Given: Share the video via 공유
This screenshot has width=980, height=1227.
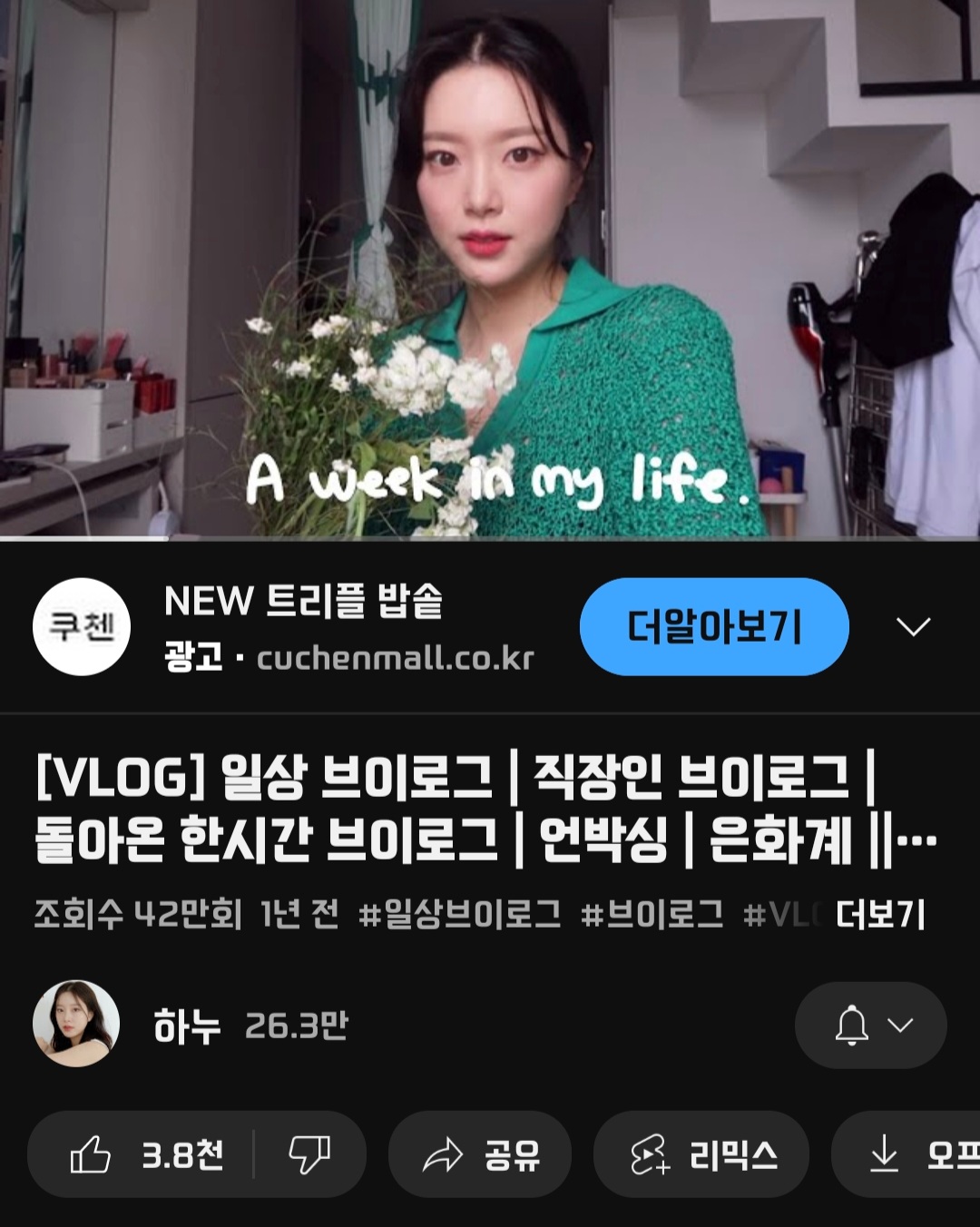Looking at the screenshot, I should [481, 1154].
